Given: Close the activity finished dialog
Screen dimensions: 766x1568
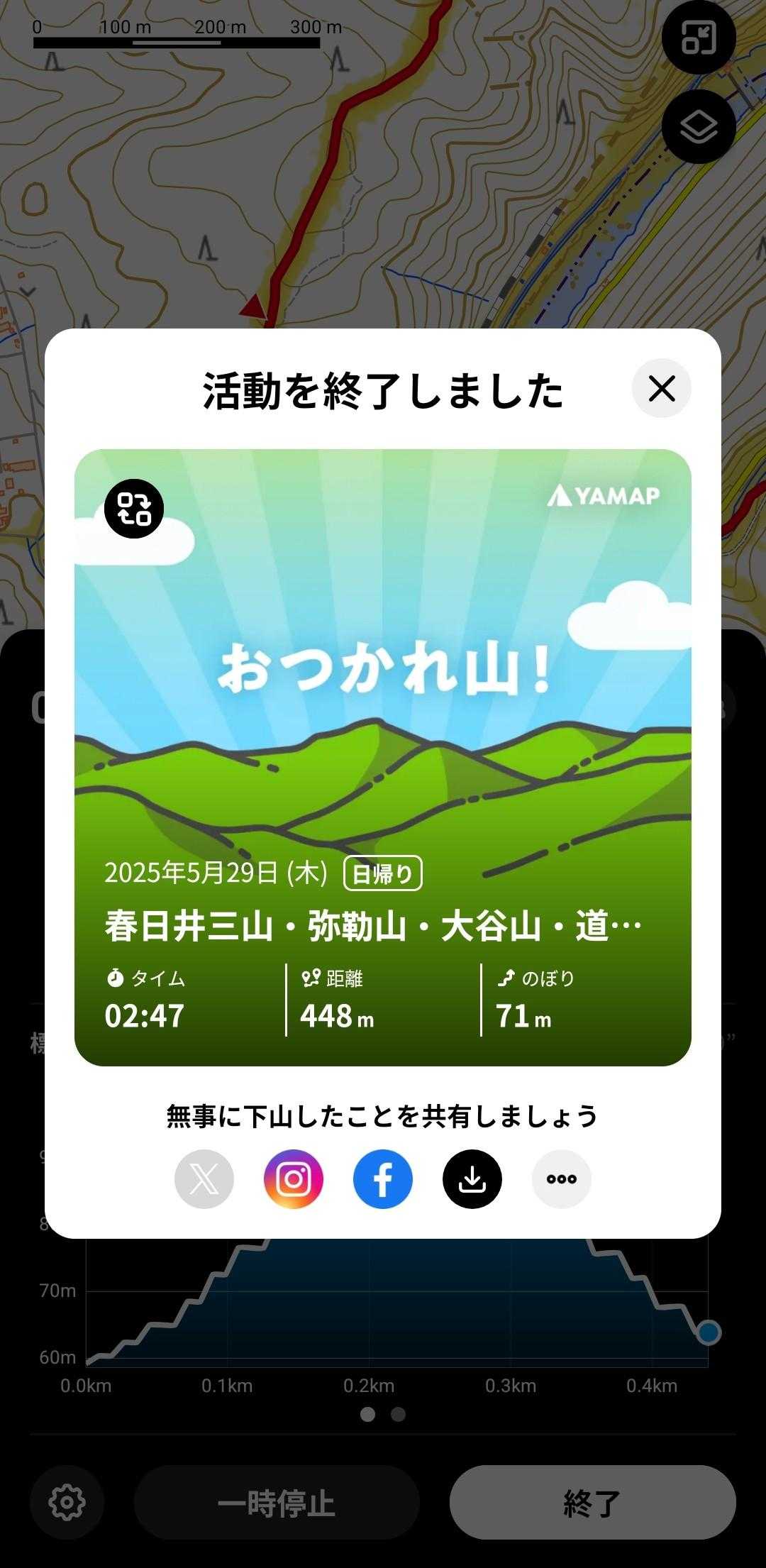Looking at the screenshot, I should coord(661,388).
